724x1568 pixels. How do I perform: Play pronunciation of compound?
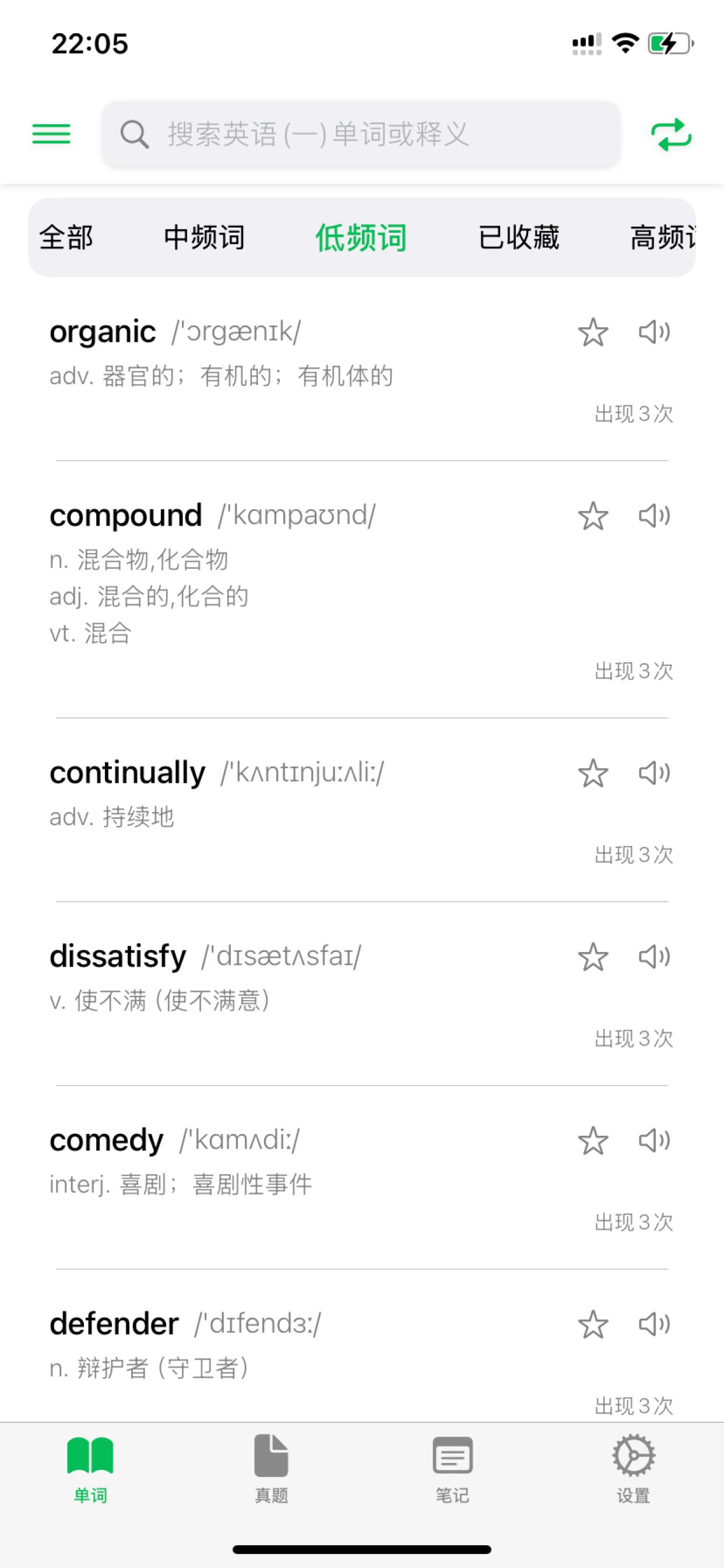(x=655, y=516)
